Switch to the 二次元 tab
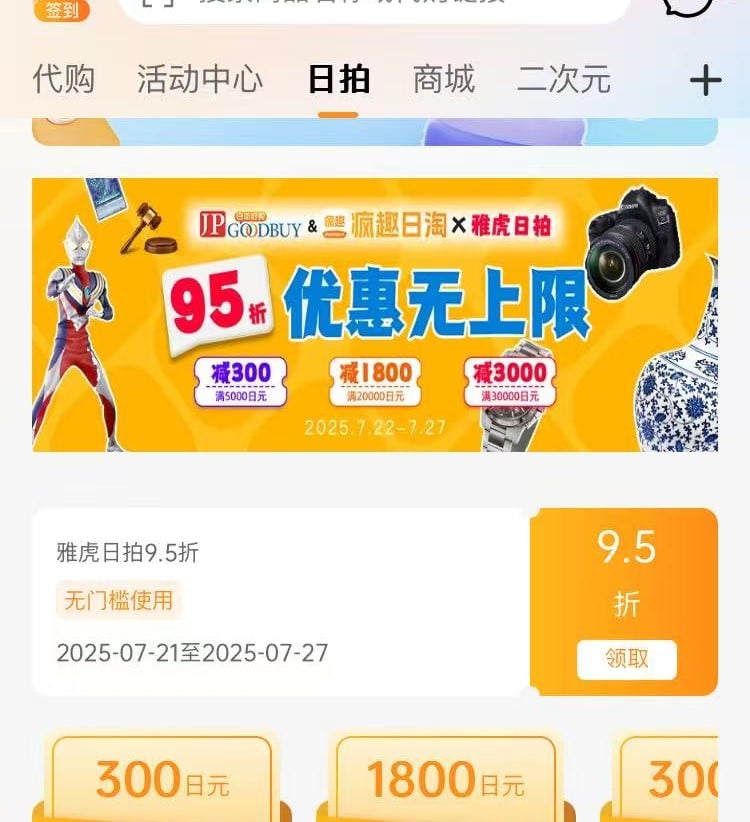Image resolution: width=750 pixels, height=822 pixels. [564, 79]
